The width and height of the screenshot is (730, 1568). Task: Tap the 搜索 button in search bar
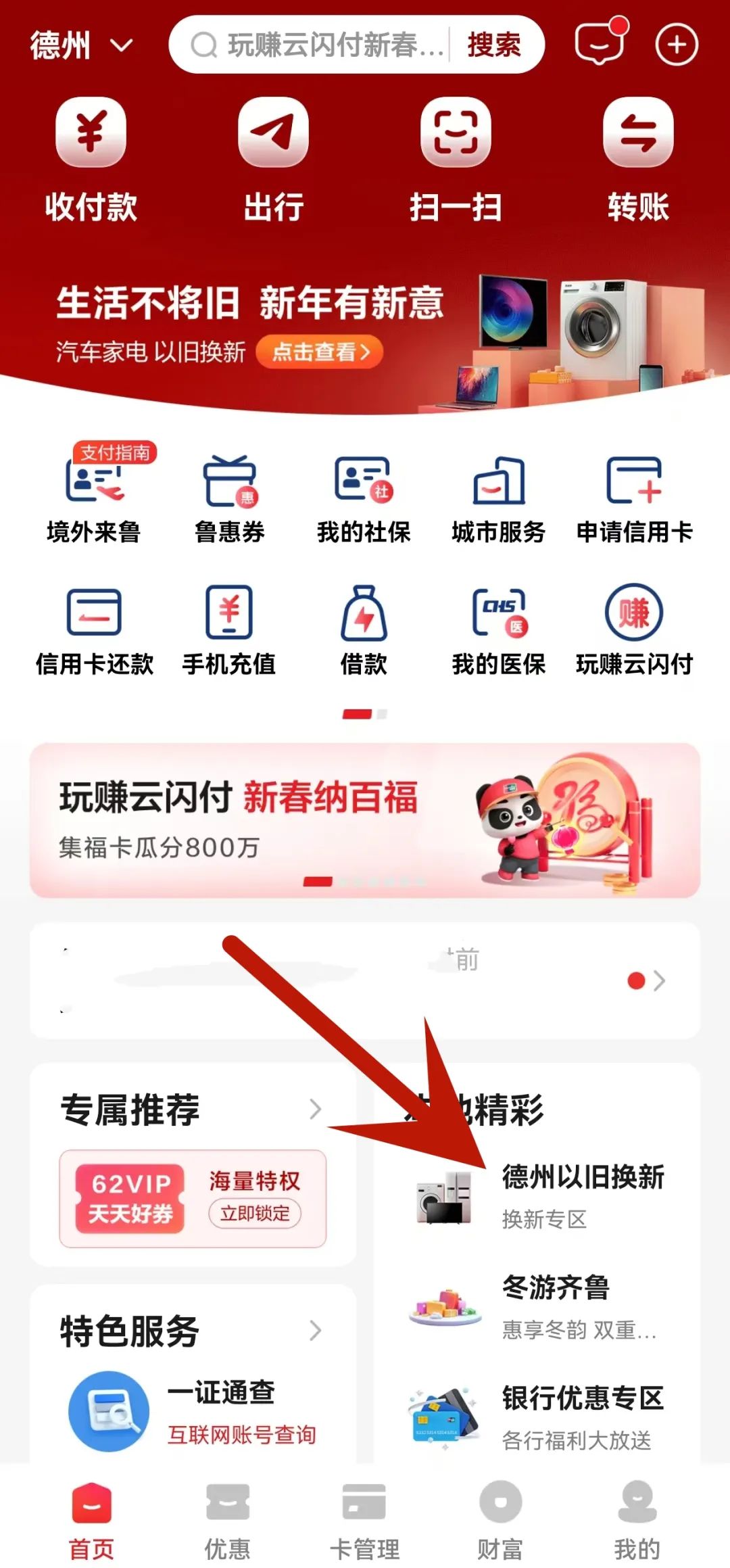tap(494, 45)
